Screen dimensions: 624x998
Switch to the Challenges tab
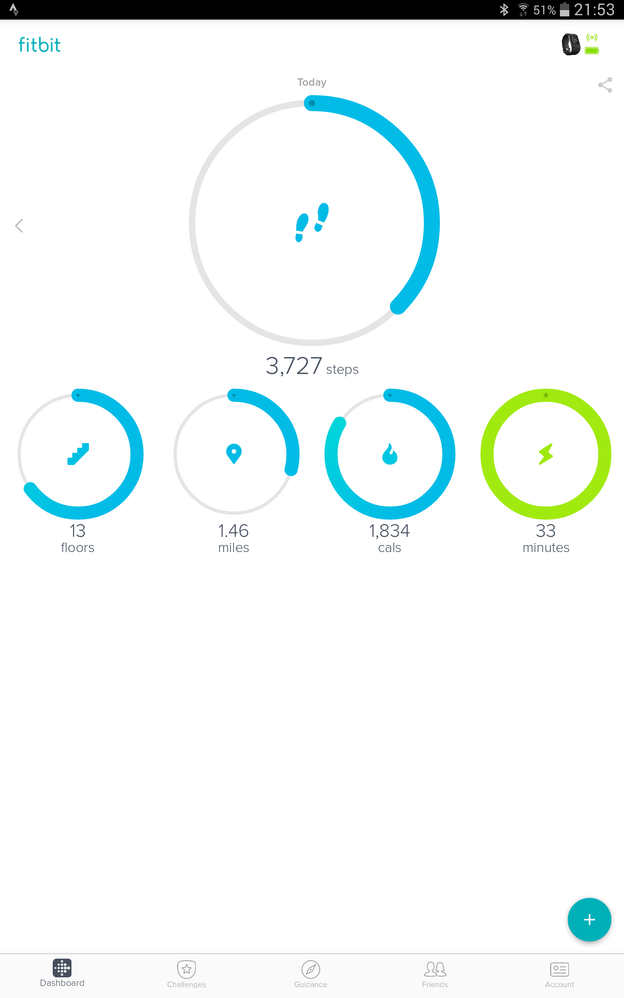coord(186,974)
